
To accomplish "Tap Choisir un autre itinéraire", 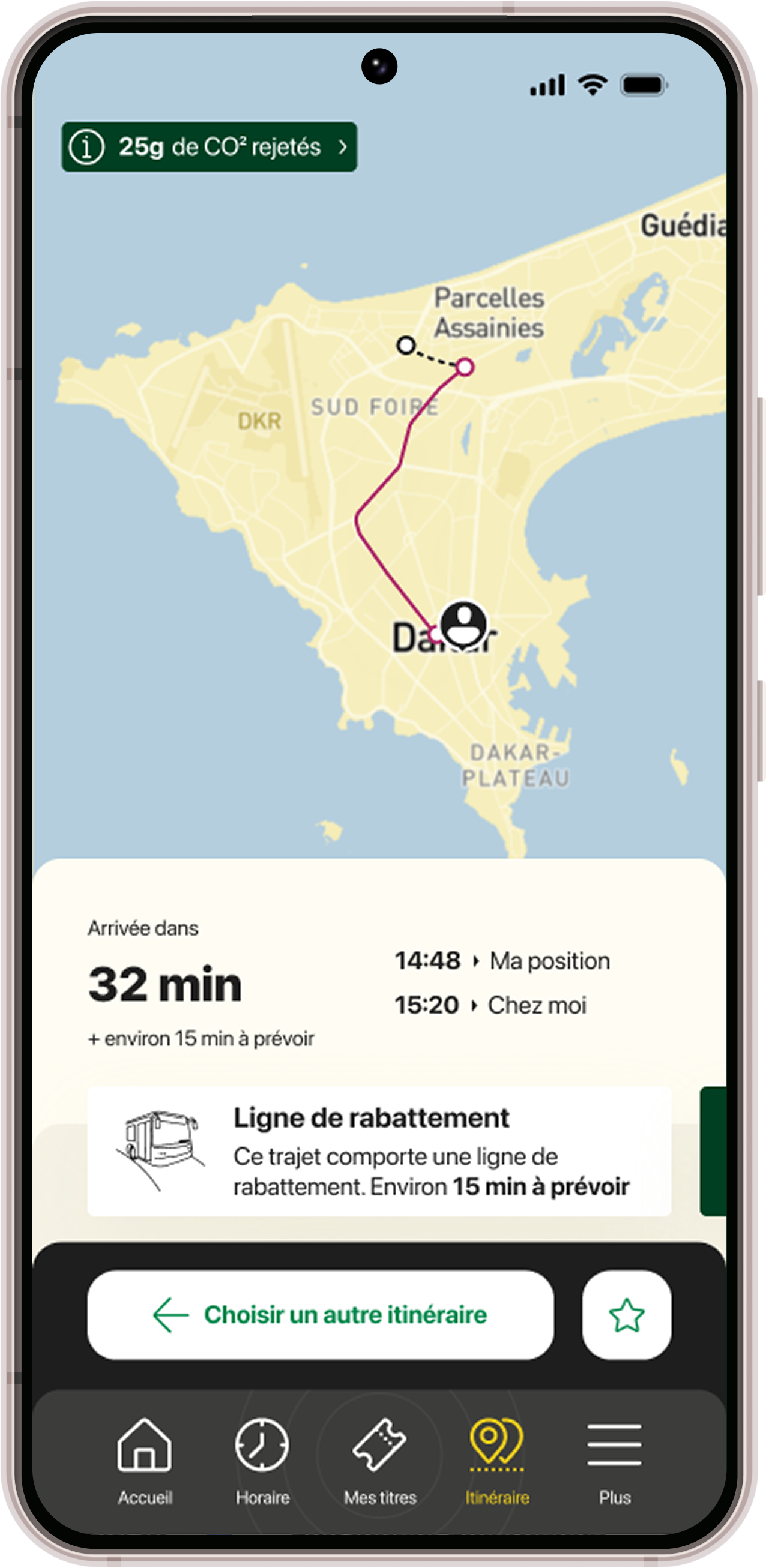I will point(321,1315).
